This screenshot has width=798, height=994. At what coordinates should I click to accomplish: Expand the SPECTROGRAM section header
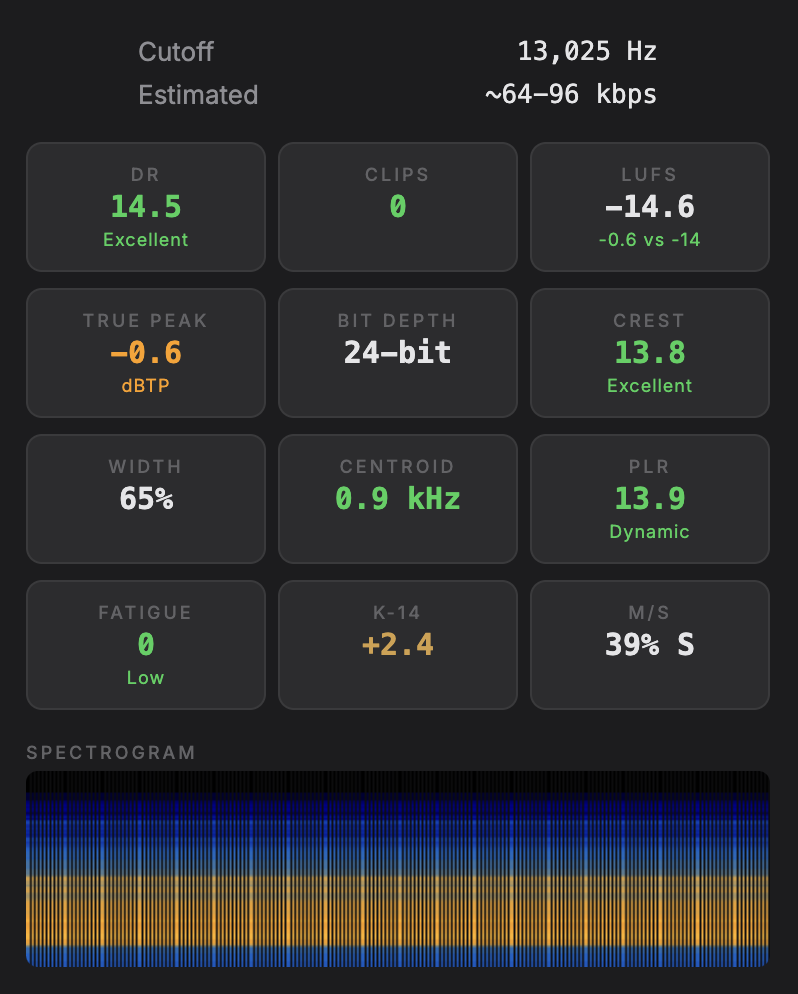[112, 753]
